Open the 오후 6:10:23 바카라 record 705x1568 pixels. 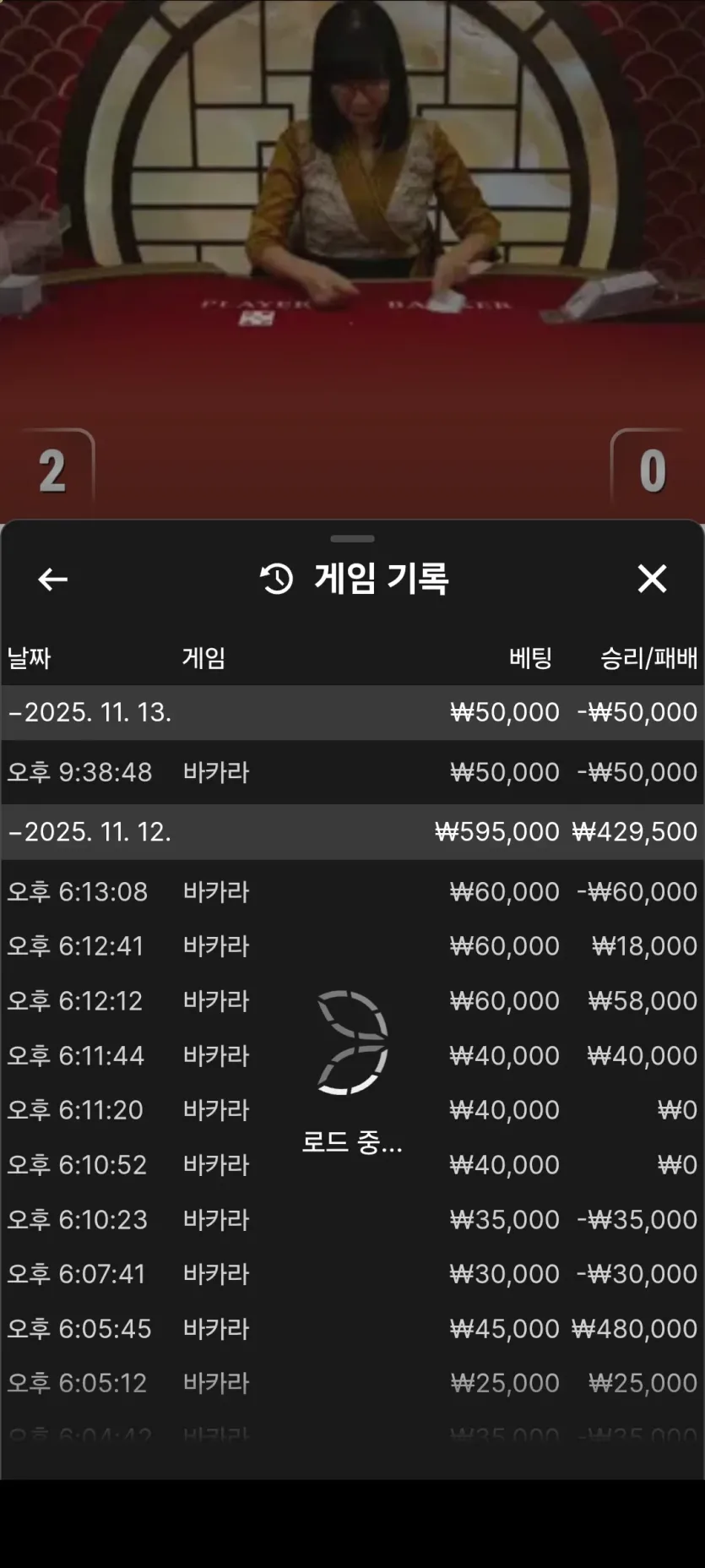(352, 1219)
